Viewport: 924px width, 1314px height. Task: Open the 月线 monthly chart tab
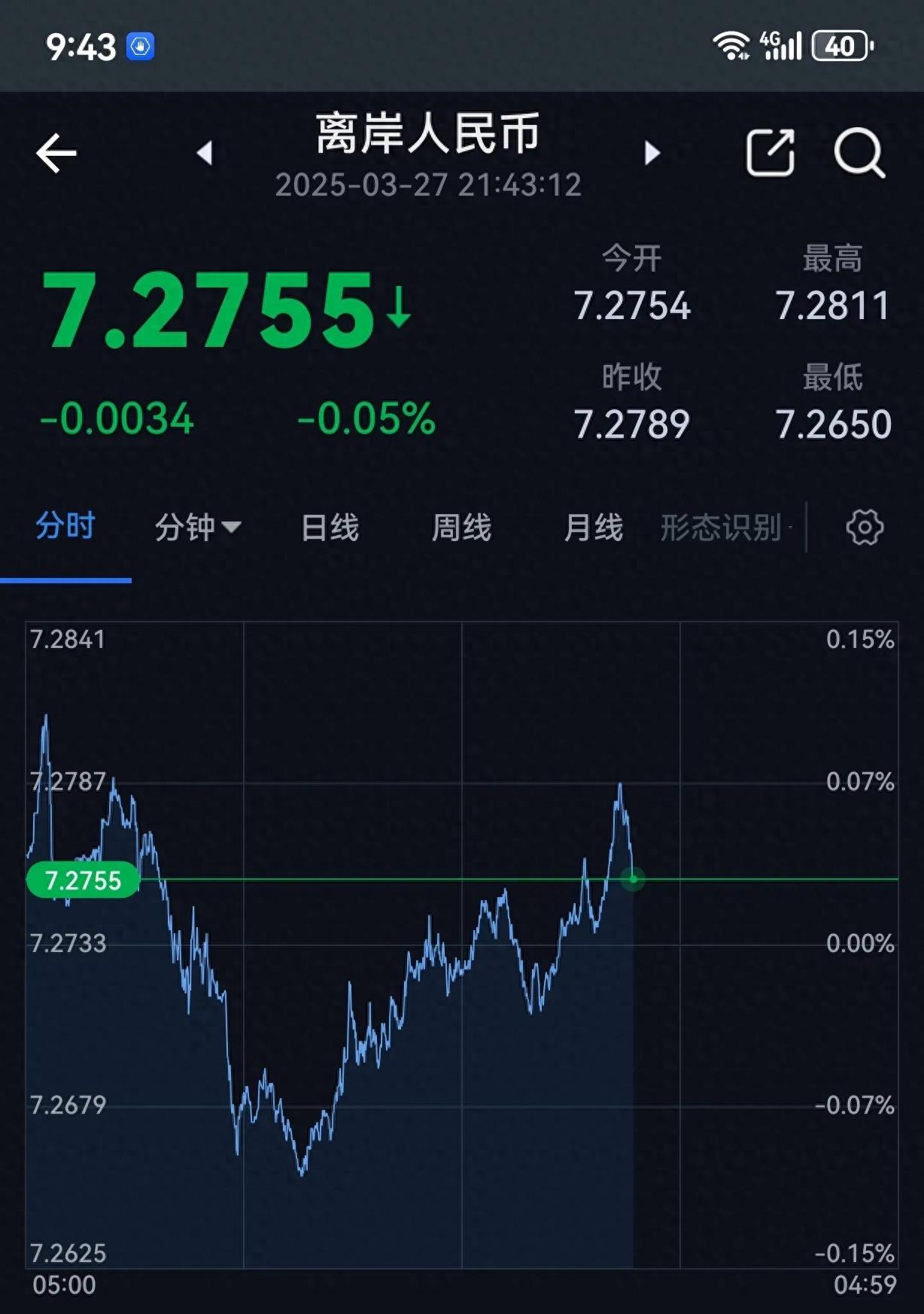[594, 528]
